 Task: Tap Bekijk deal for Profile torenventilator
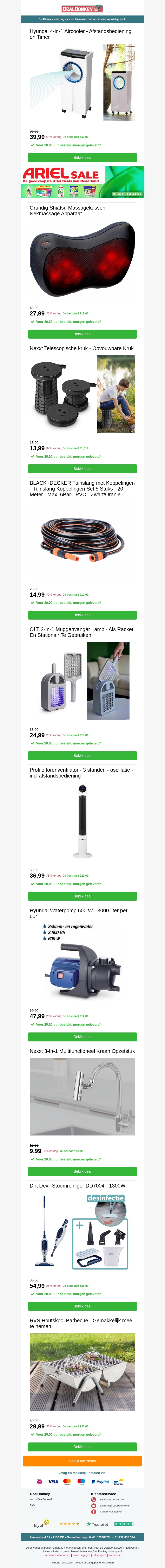point(82,896)
